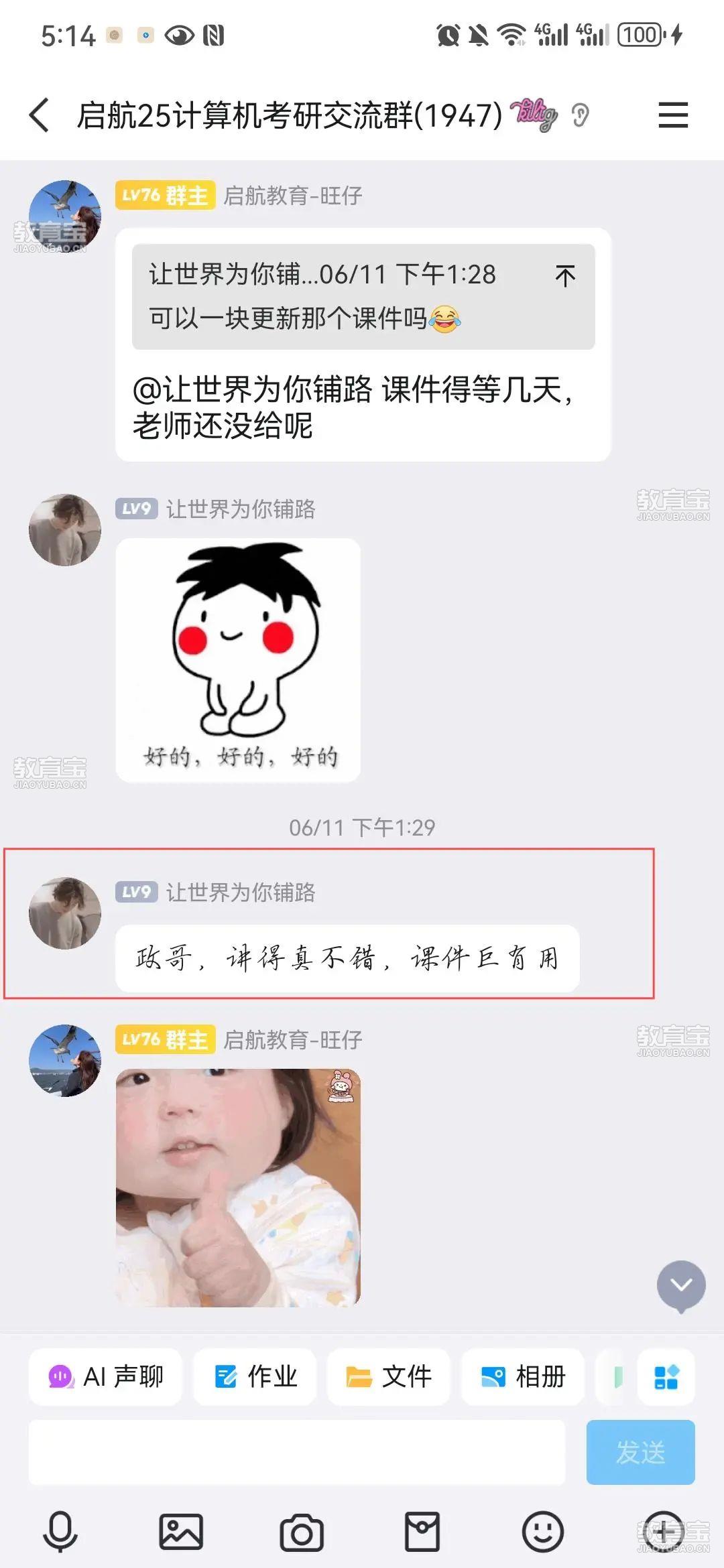Tap the 发送 send button

640,1452
